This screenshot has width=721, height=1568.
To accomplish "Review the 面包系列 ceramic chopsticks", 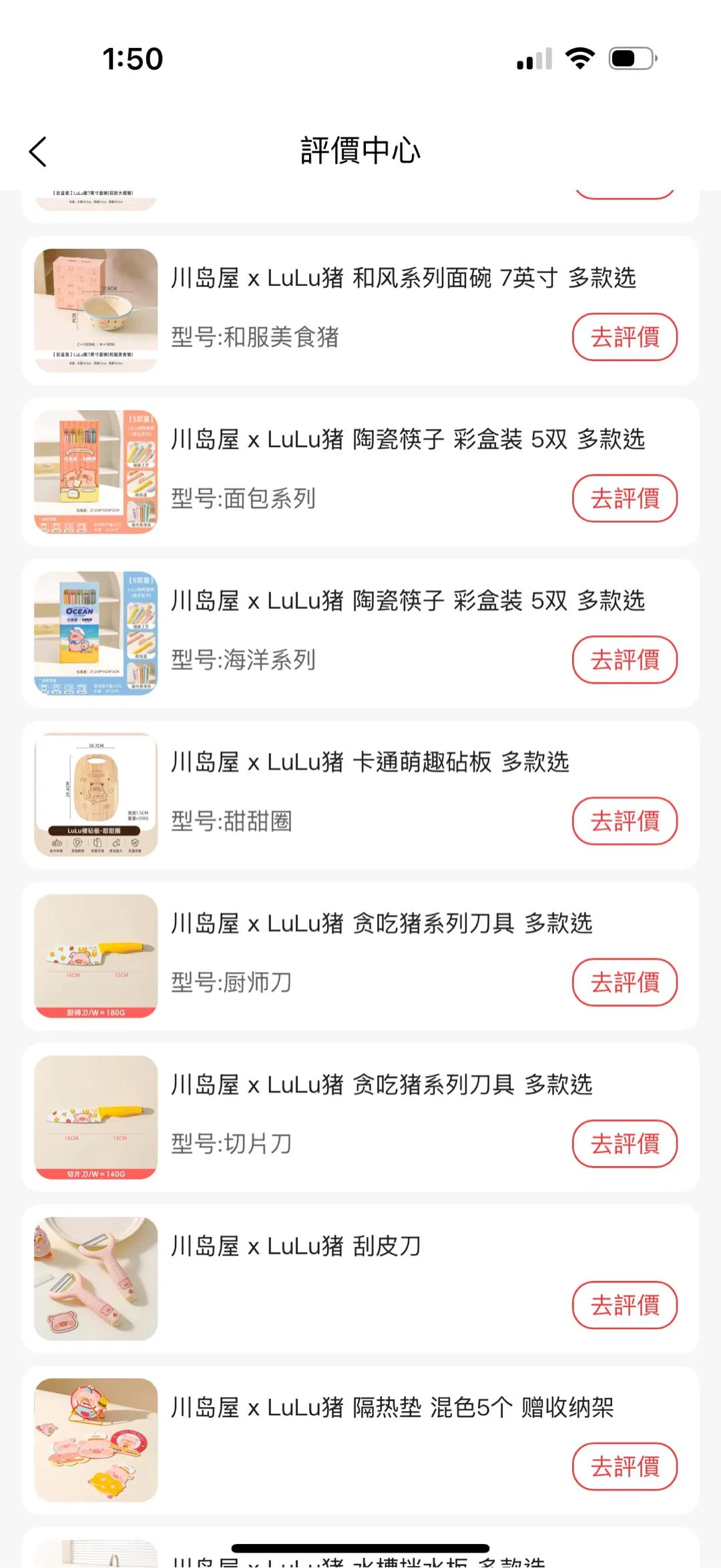I will (624, 499).
